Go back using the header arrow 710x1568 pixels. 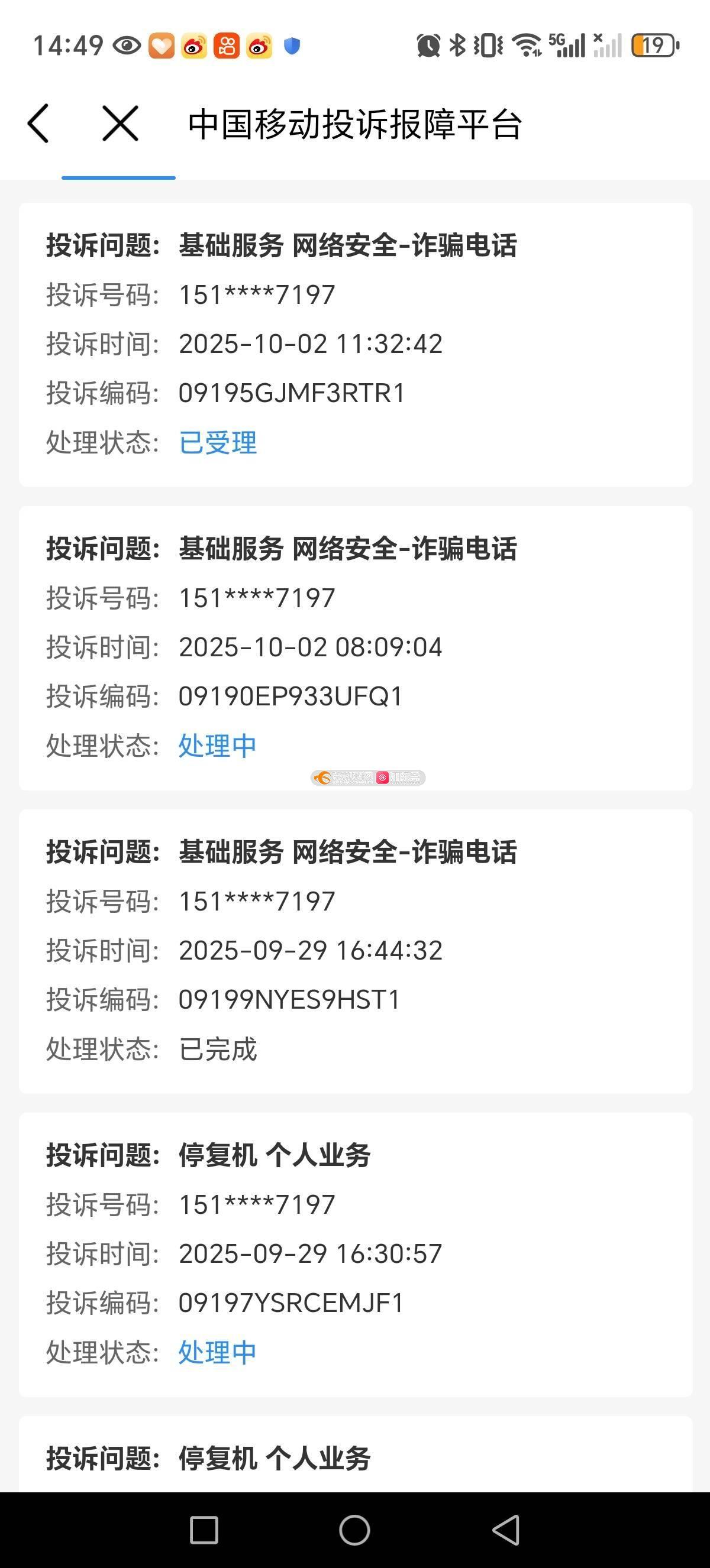[x=38, y=124]
